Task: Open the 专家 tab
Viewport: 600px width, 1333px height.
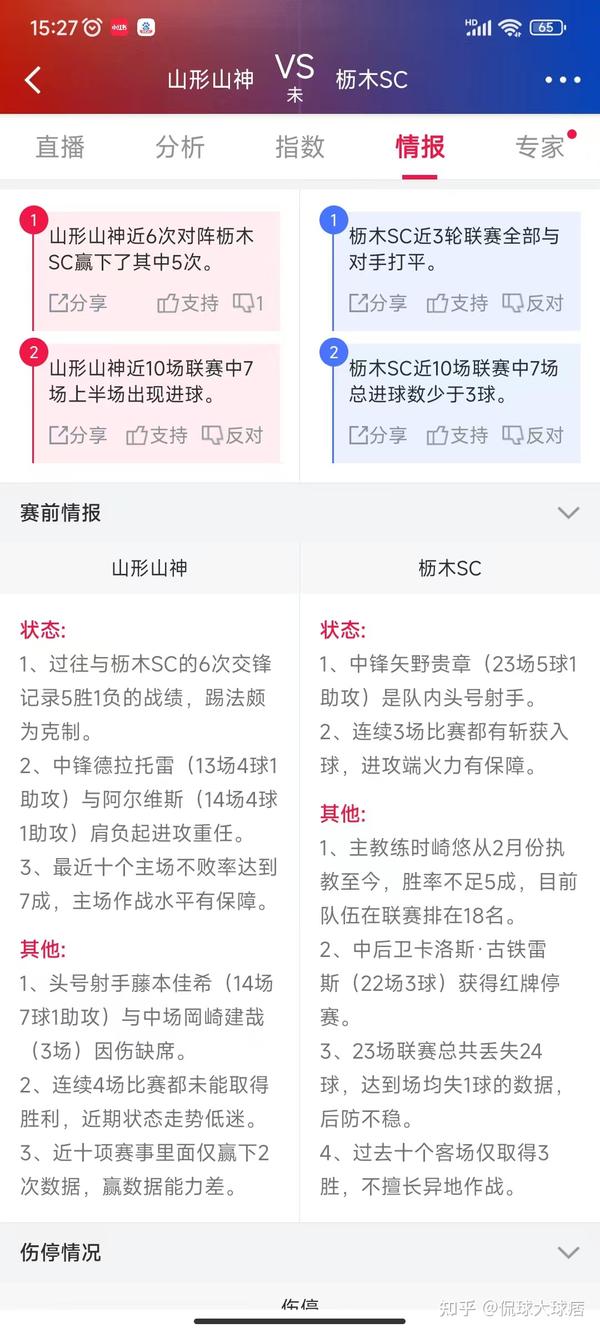Action: [x=540, y=147]
